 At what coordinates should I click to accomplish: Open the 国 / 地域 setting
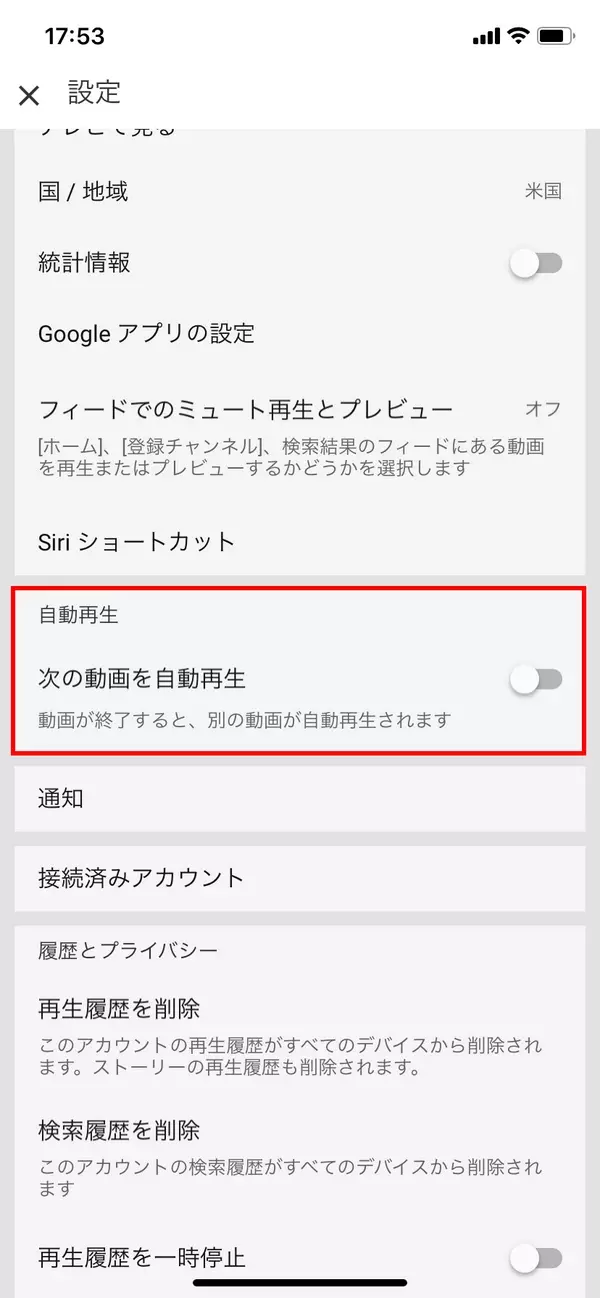click(x=298, y=192)
